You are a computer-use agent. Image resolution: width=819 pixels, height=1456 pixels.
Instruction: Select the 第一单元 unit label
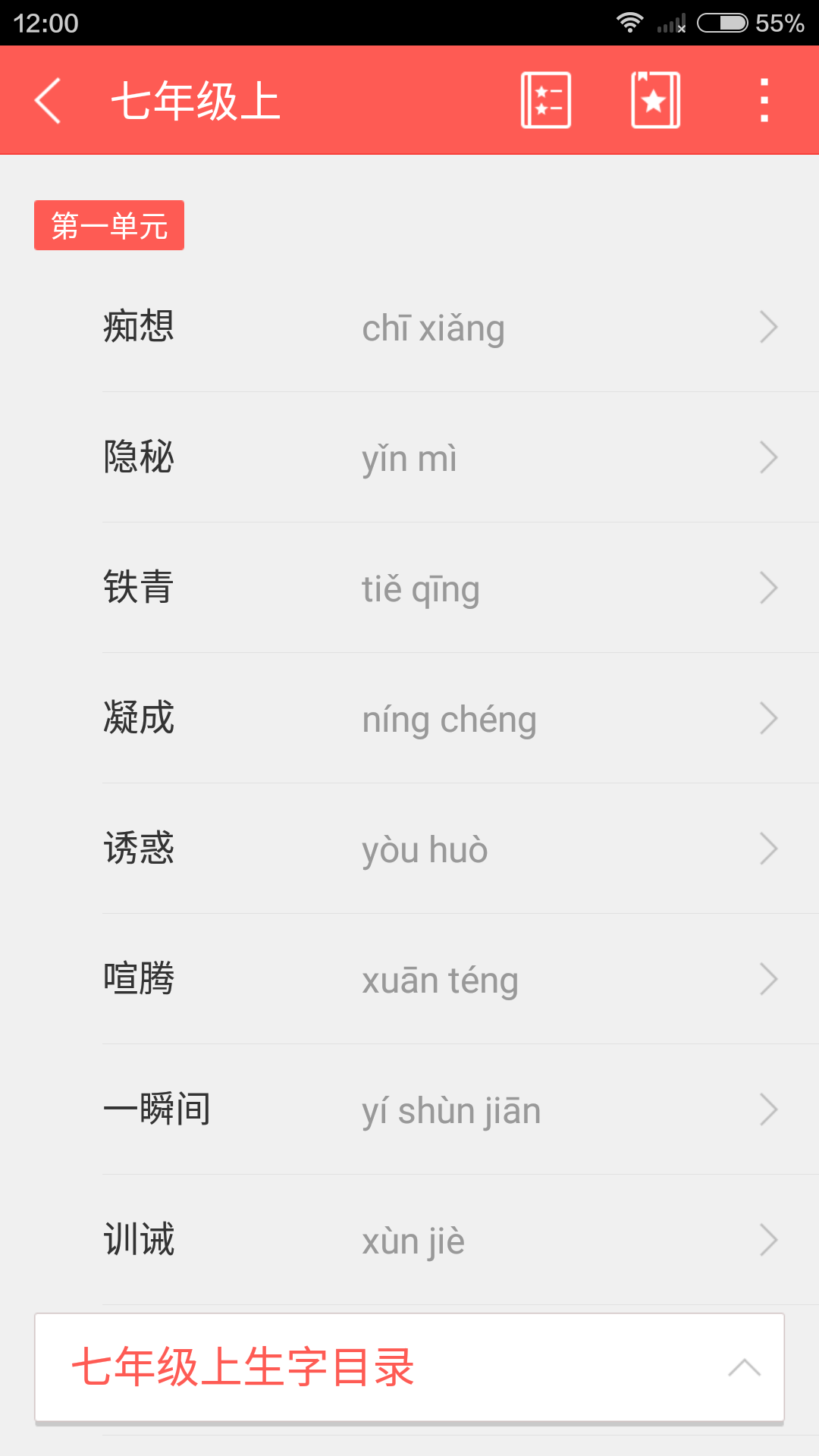coord(108,224)
